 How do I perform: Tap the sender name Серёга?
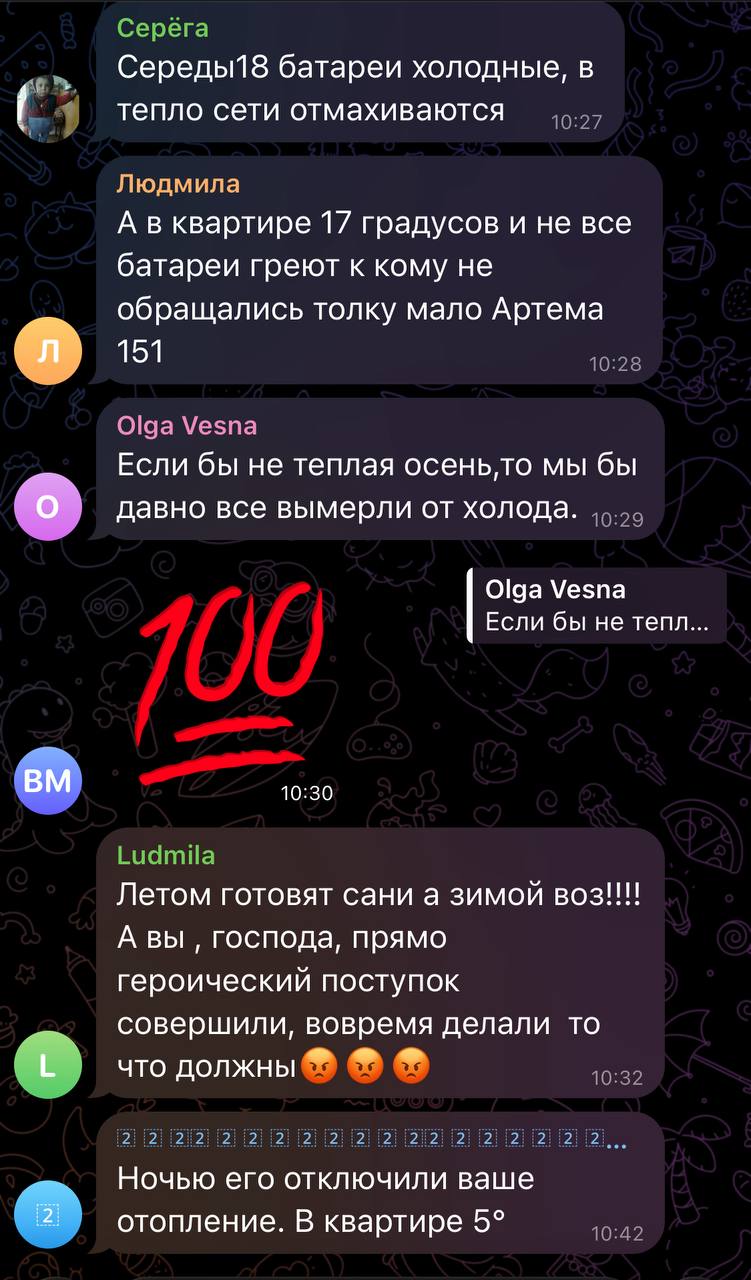coord(163,28)
